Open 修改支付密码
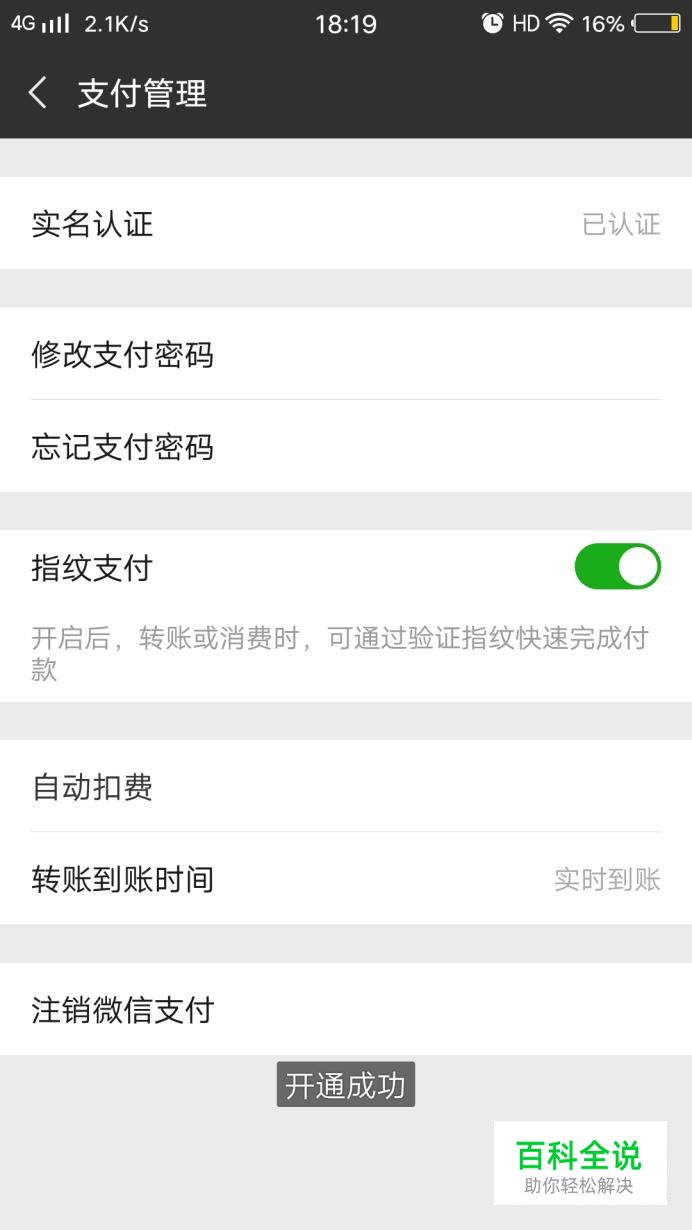Image resolution: width=692 pixels, height=1230 pixels. point(346,354)
